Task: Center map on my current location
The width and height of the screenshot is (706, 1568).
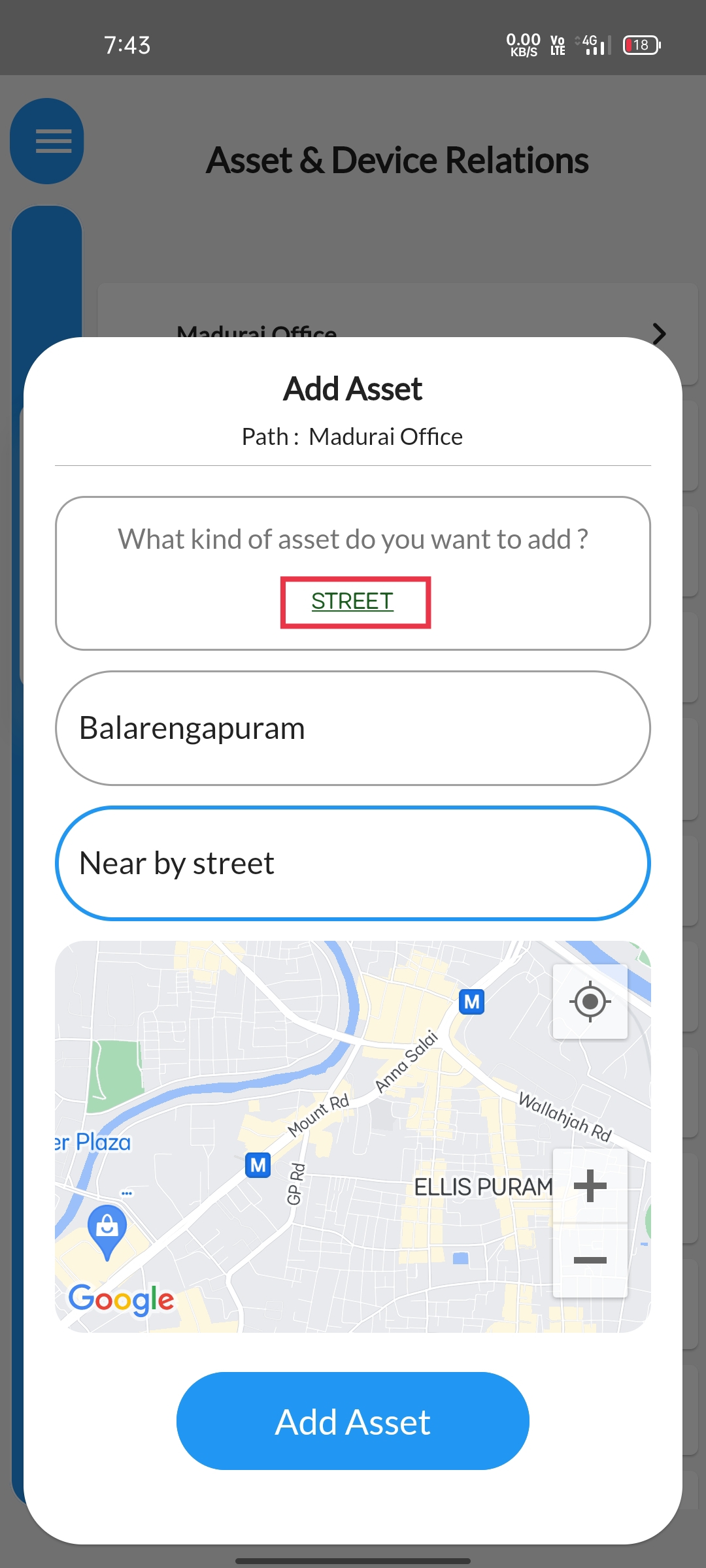Action: pos(590,1001)
